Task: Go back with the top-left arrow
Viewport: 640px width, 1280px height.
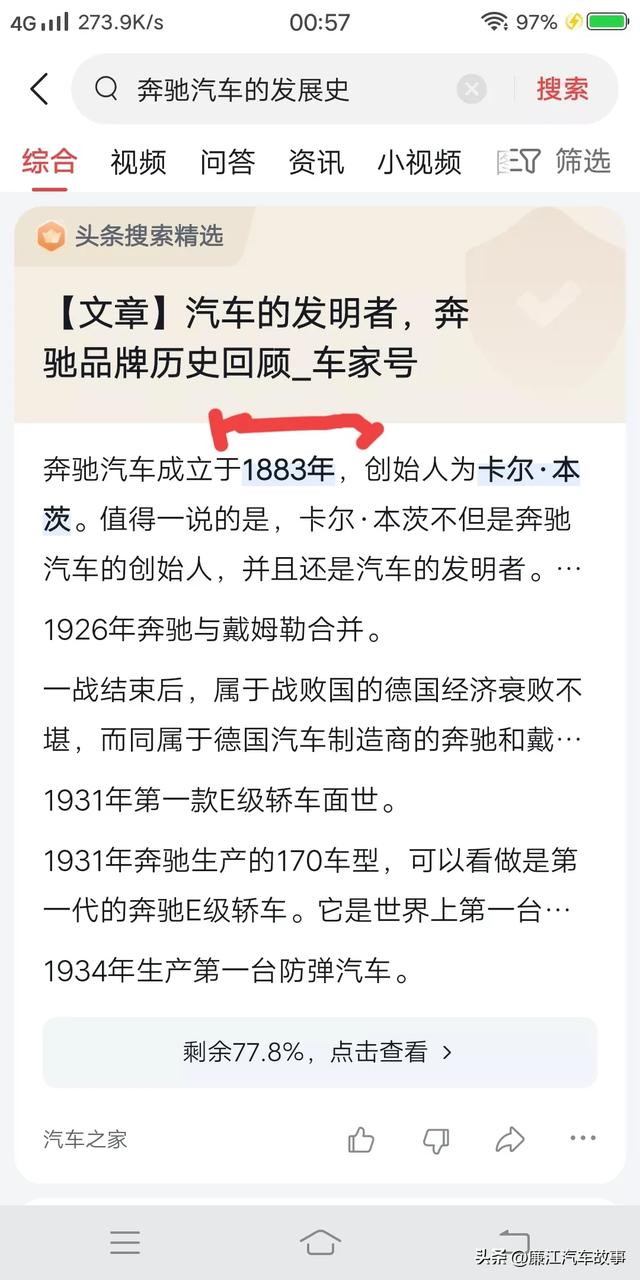Action: point(39,89)
